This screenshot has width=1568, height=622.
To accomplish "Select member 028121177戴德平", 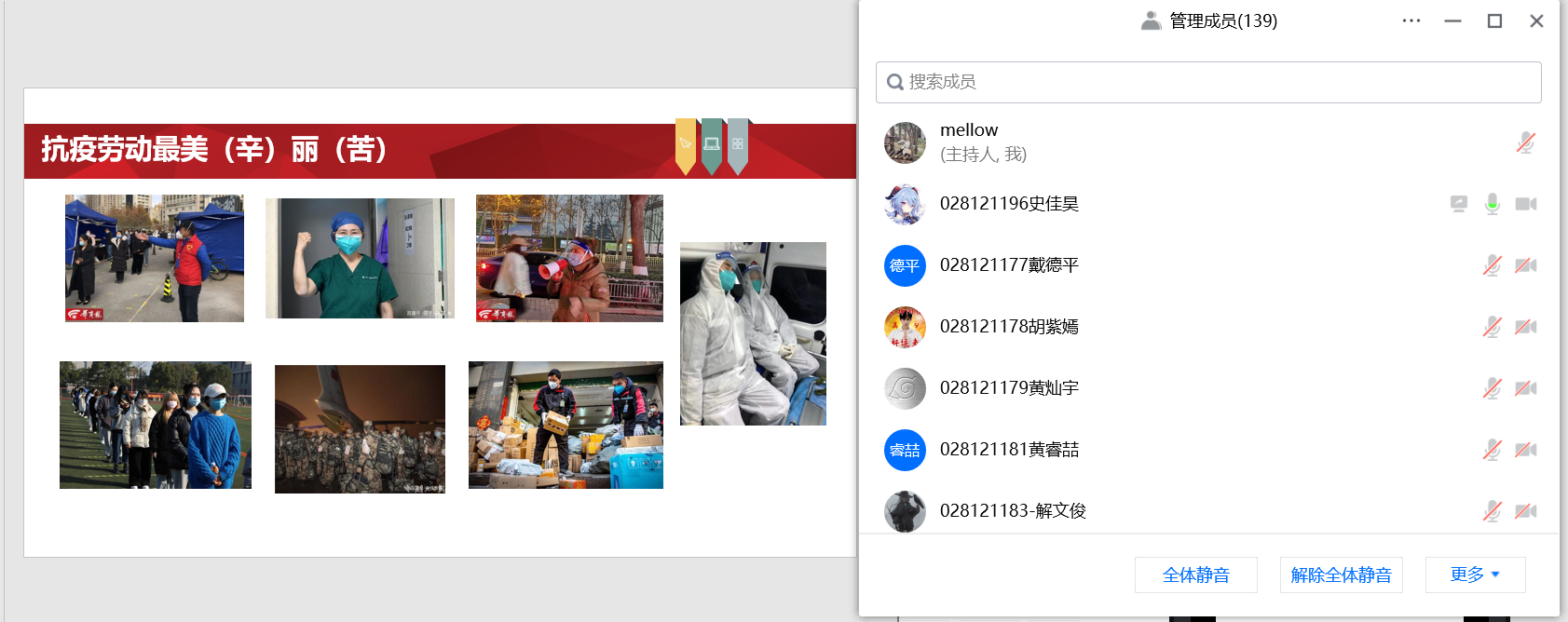I will 1009,265.
